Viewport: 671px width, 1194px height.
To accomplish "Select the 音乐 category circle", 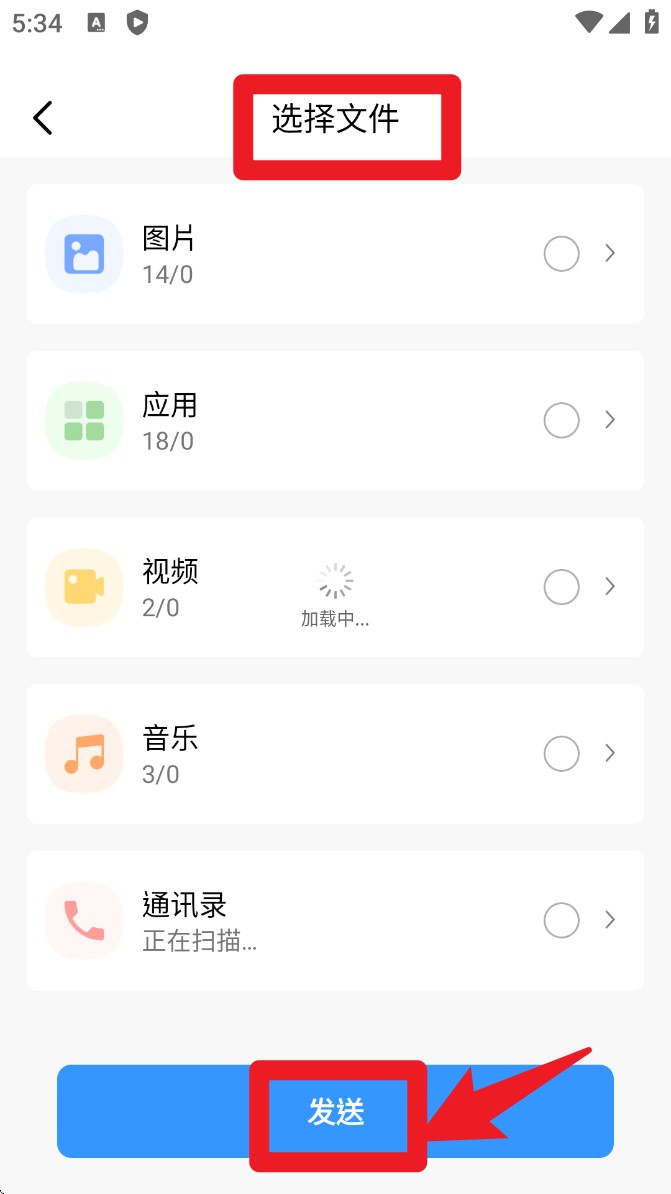I will [561, 754].
